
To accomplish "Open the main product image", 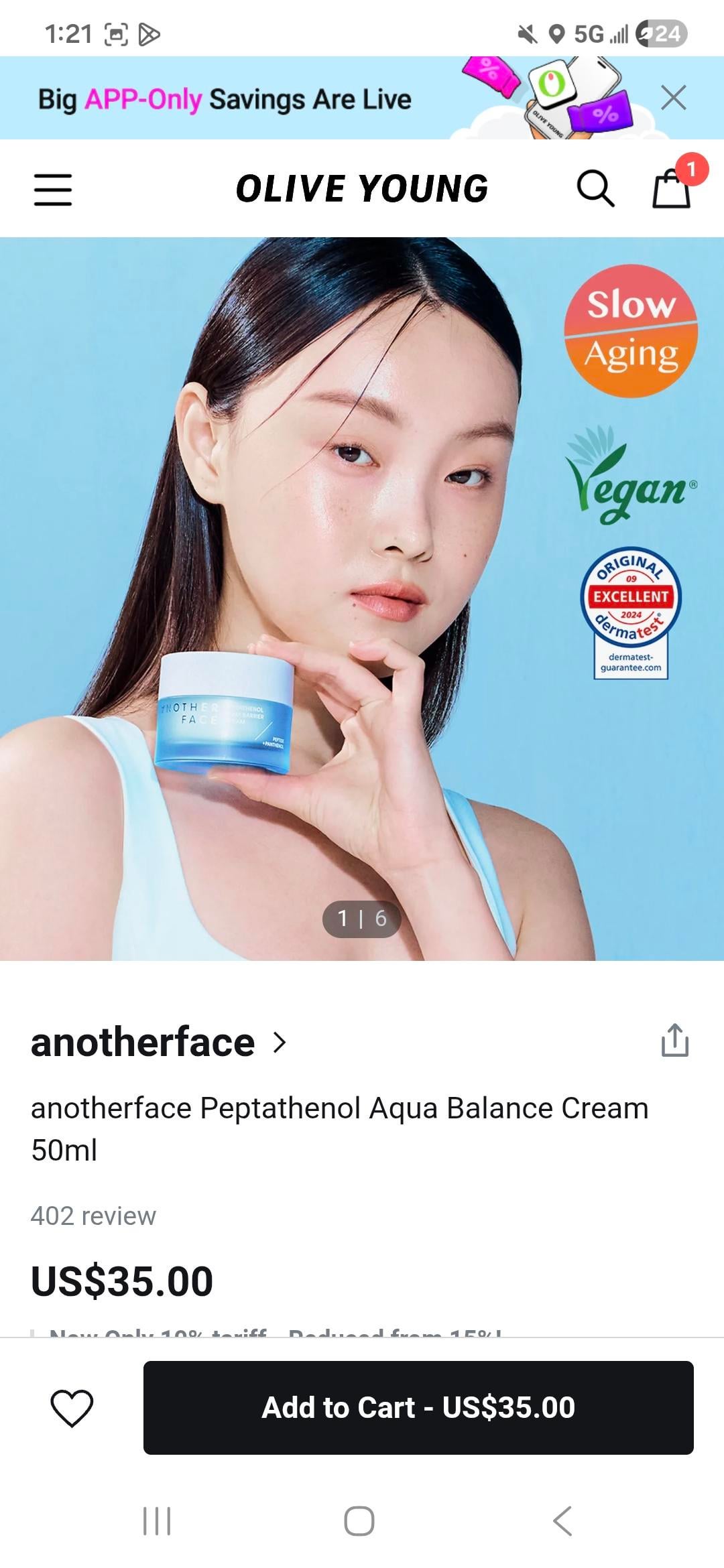I will tap(362, 596).
